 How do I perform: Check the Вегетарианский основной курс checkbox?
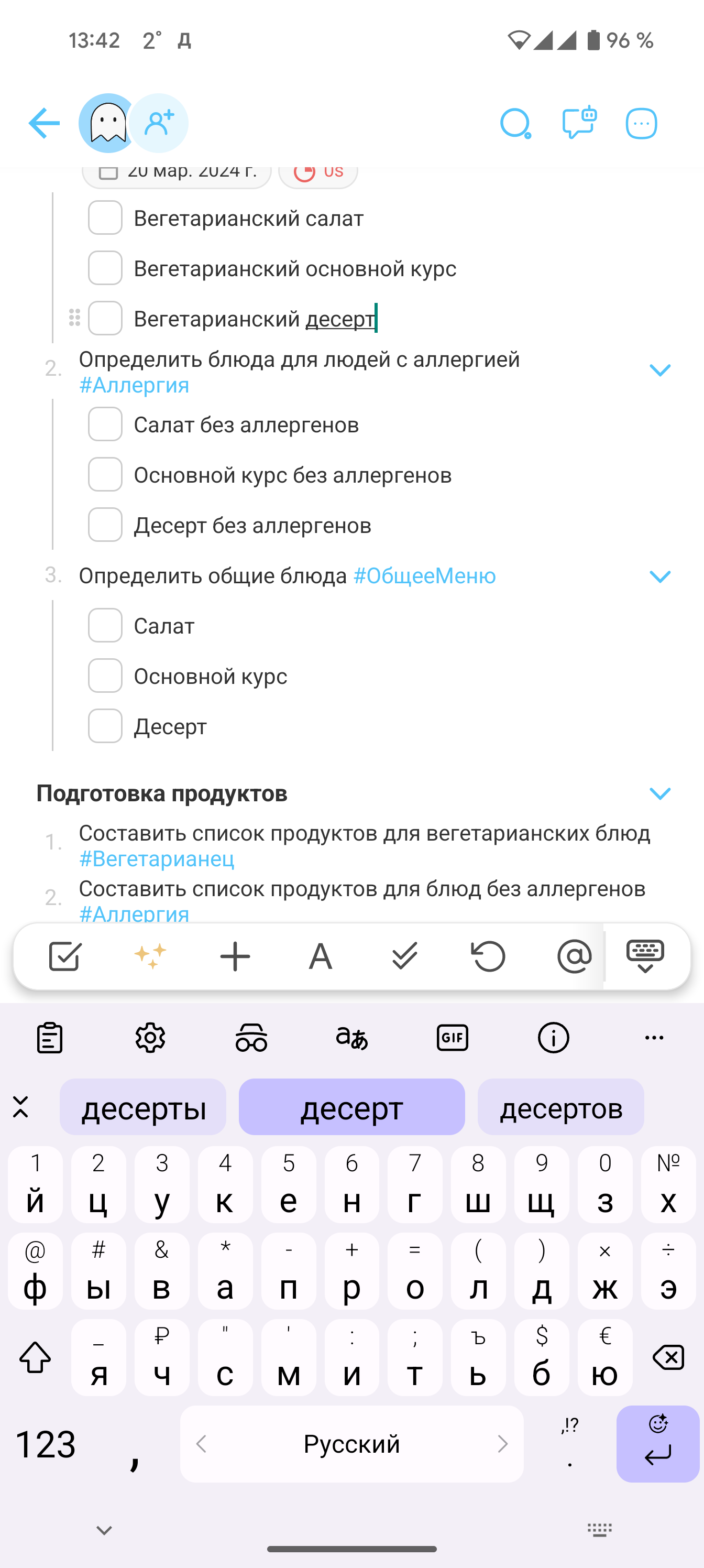[x=105, y=268]
